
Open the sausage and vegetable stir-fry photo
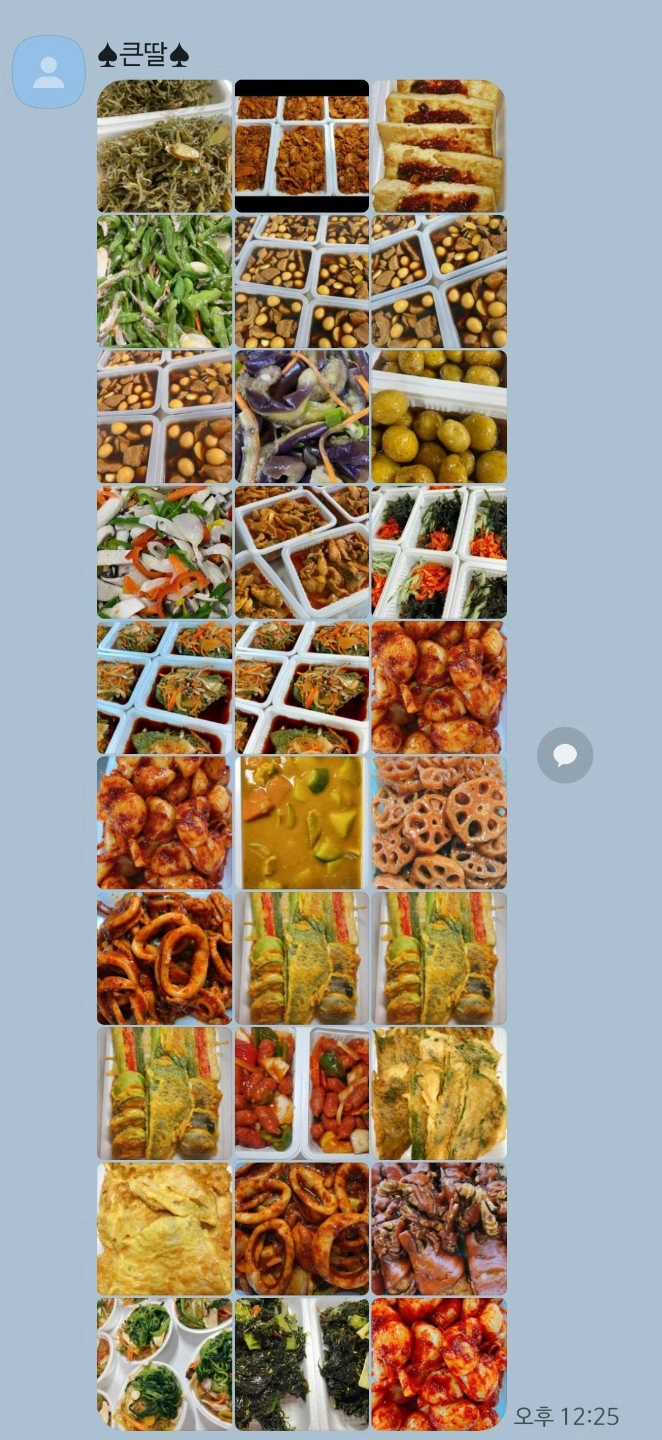(302, 1093)
